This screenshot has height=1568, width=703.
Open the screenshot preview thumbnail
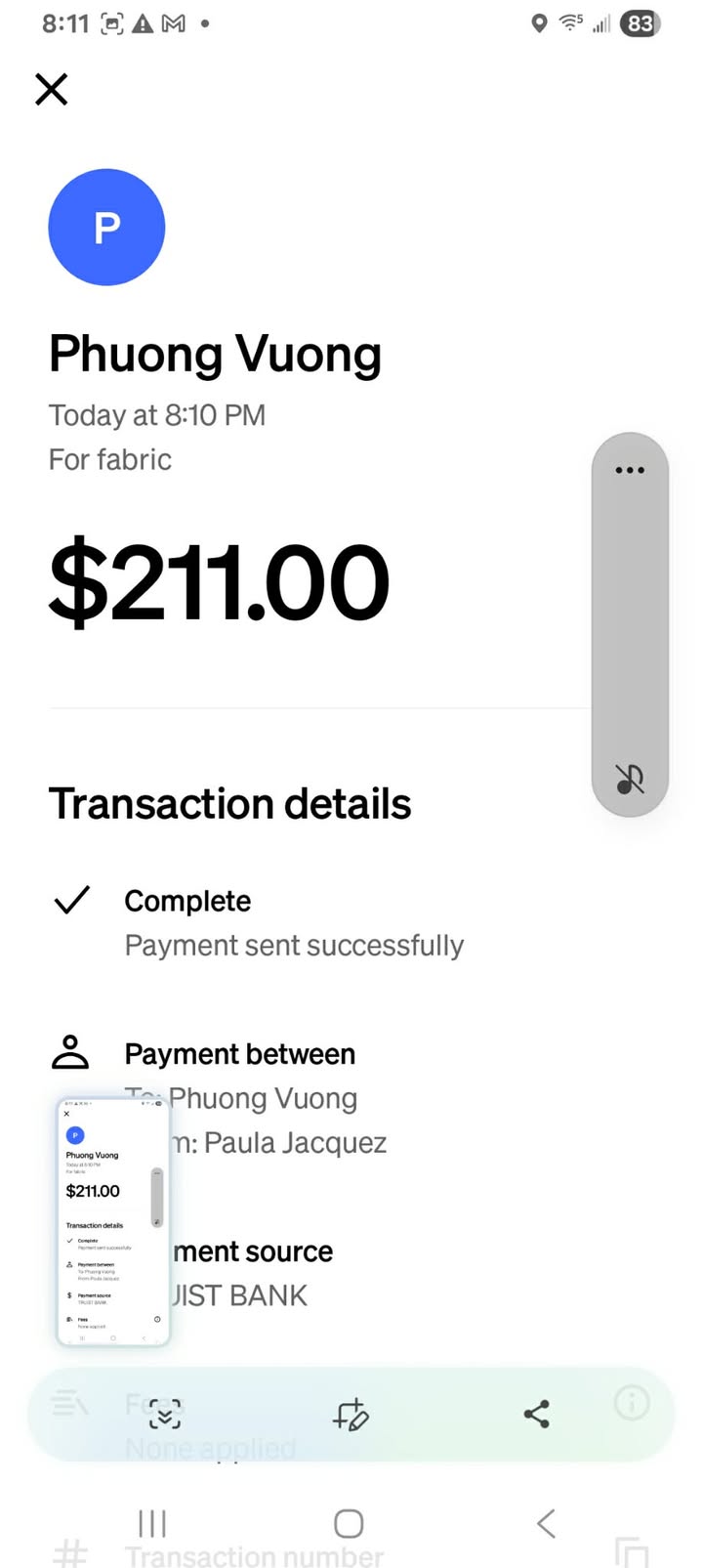tap(113, 1222)
